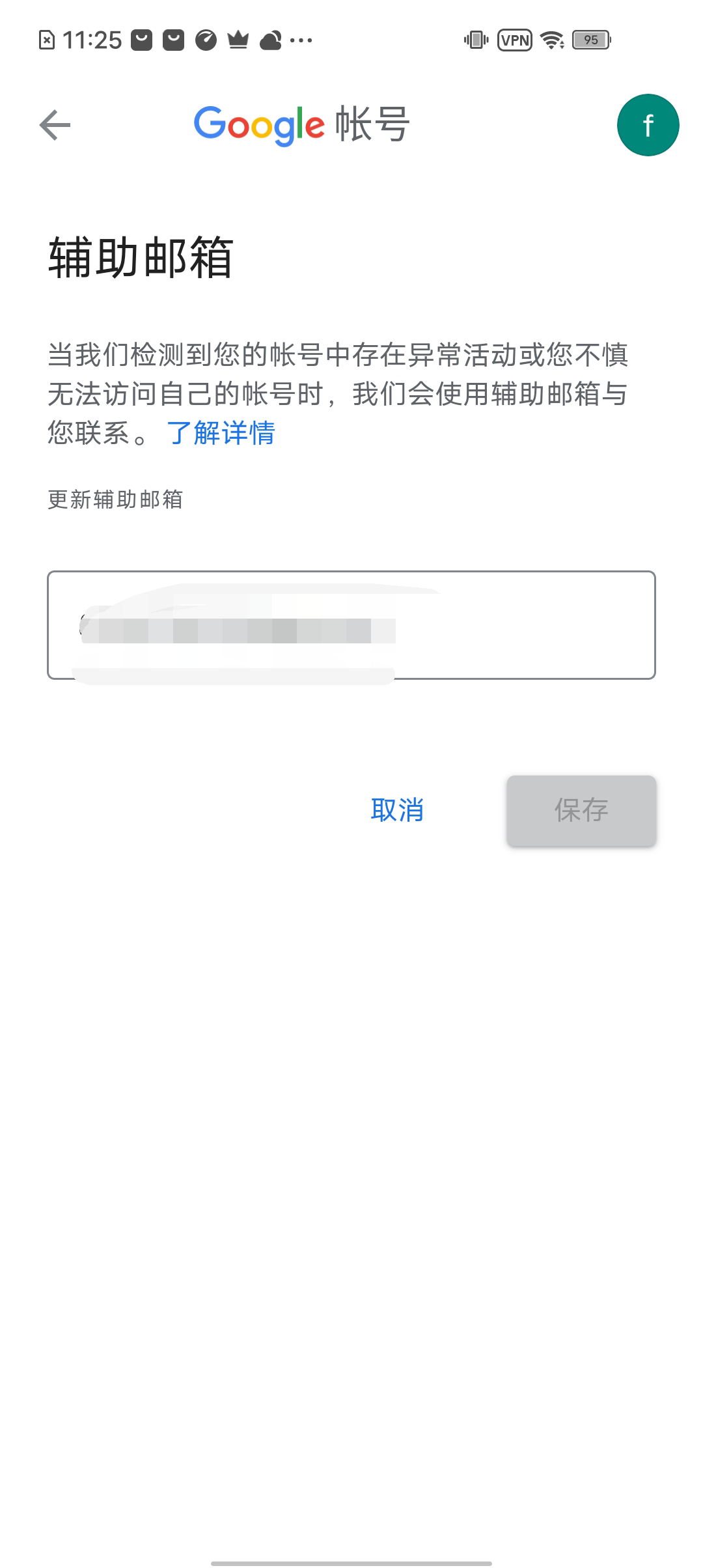Open the account avatar 'f'
The width and height of the screenshot is (703, 1568).
click(x=647, y=125)
